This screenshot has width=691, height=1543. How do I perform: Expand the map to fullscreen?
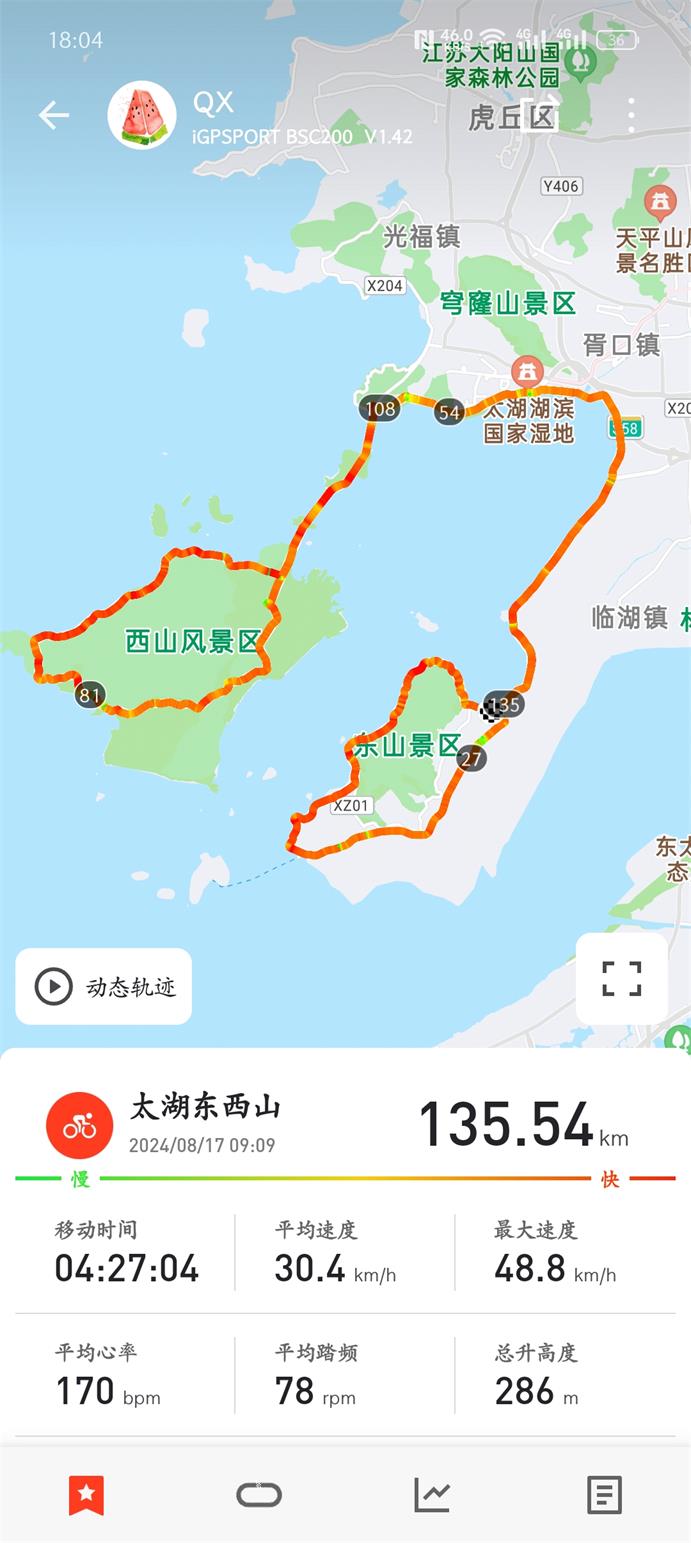click(622, 978)
